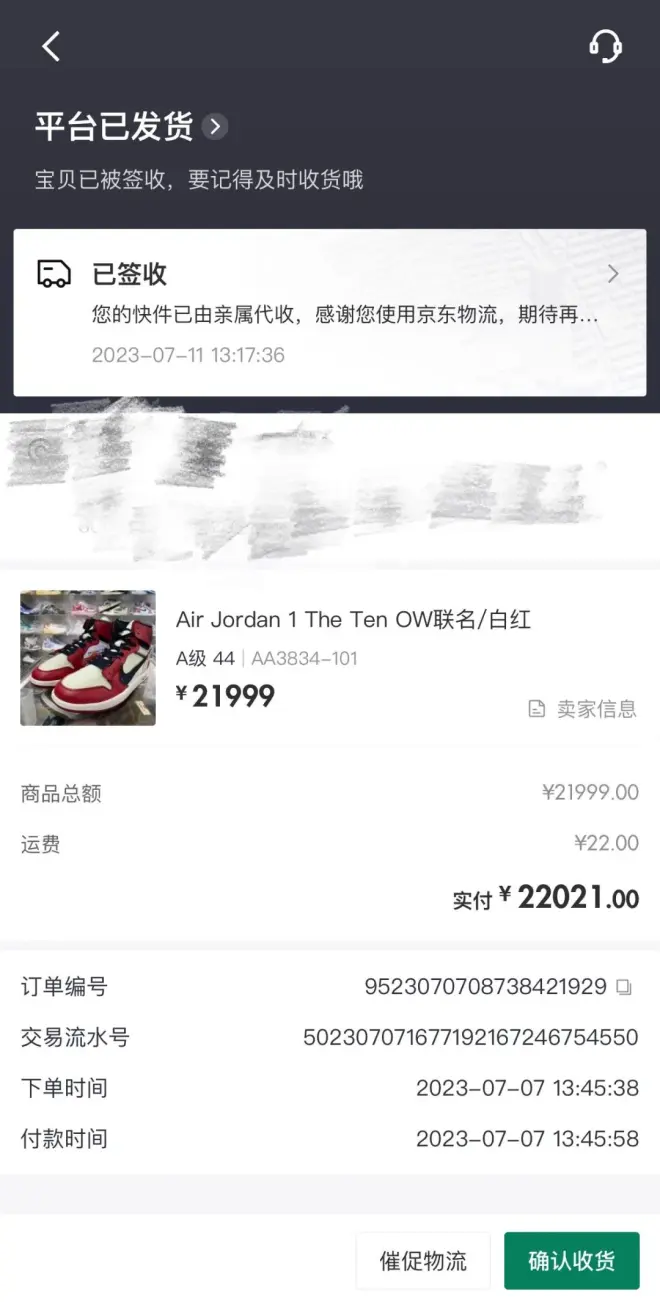Screen dimensions: 660x1302
Task: Open customer service via the headset icon
Action: [605, 46]
